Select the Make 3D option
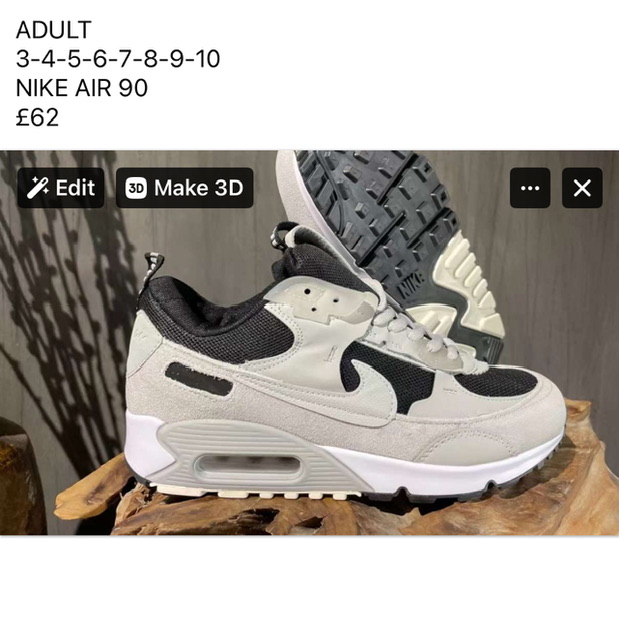Viewport: 619px width, 640px height. [x=184, y=188]
